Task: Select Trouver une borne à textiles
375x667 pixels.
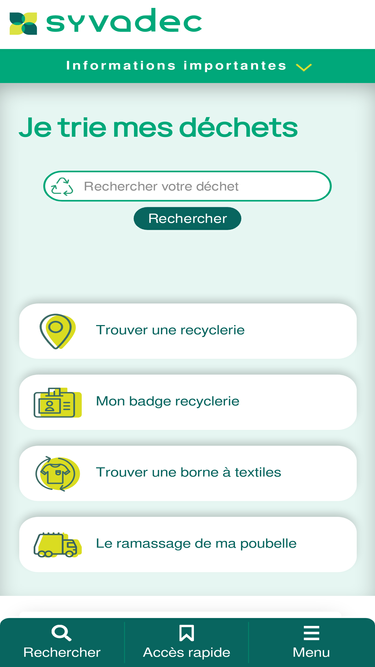Action: [x=188, y=473]
